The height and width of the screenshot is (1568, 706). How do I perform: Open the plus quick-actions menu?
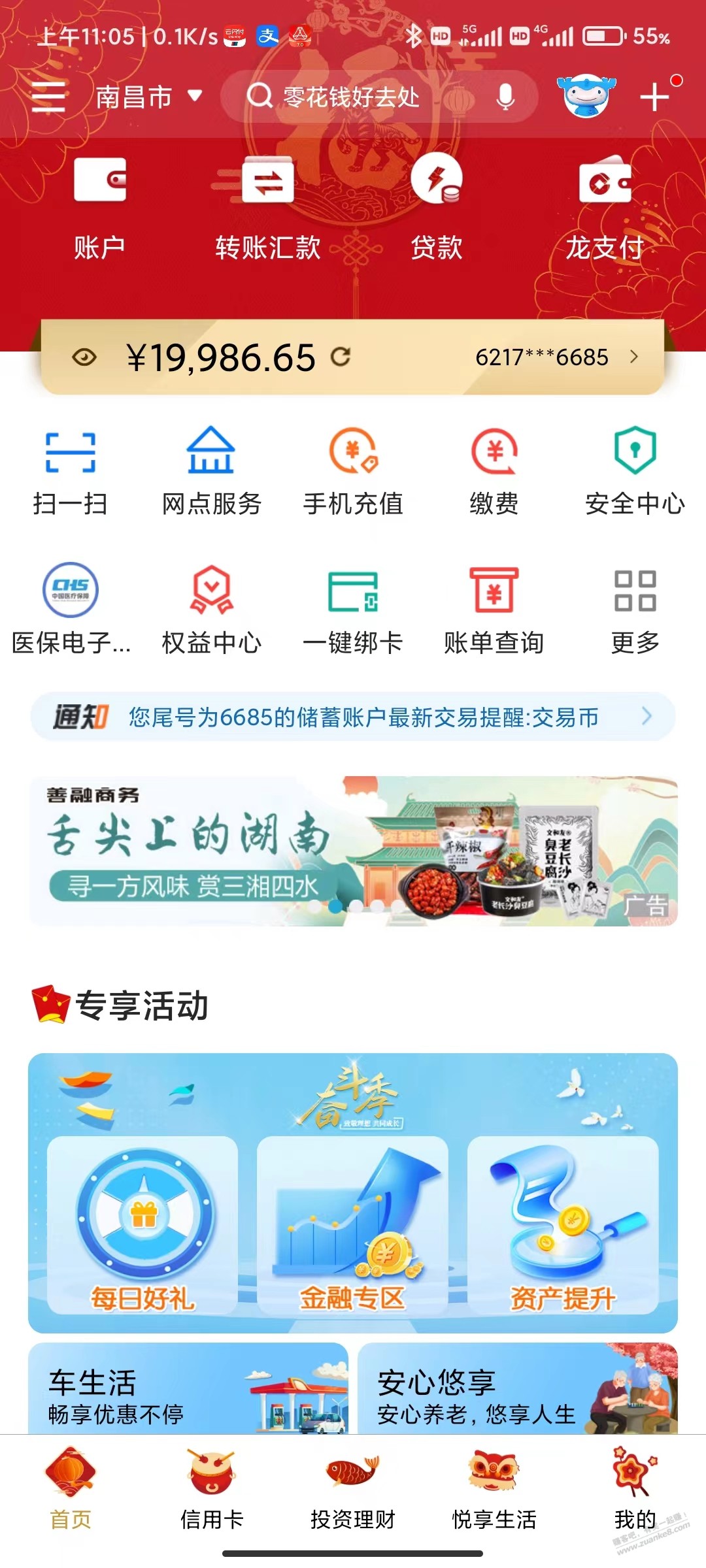tap(654, 97)
